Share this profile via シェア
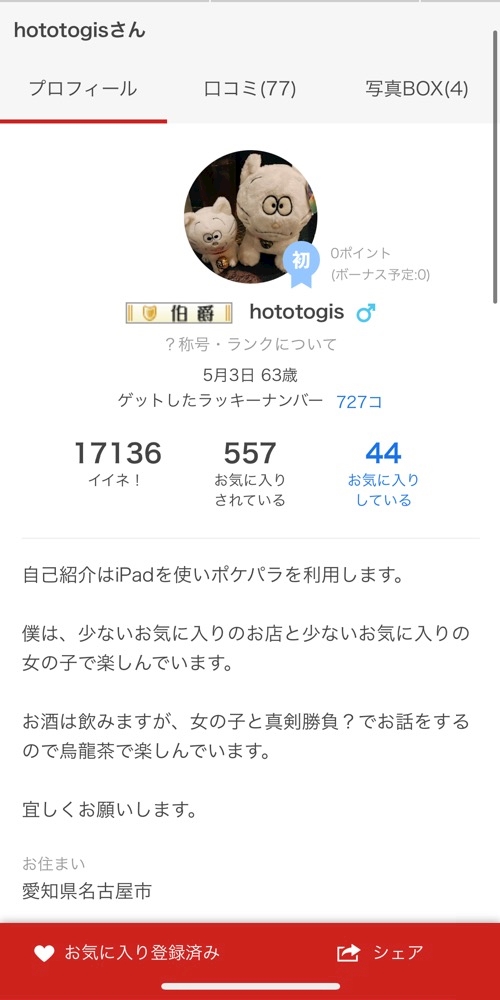 [x=380, y=953]
